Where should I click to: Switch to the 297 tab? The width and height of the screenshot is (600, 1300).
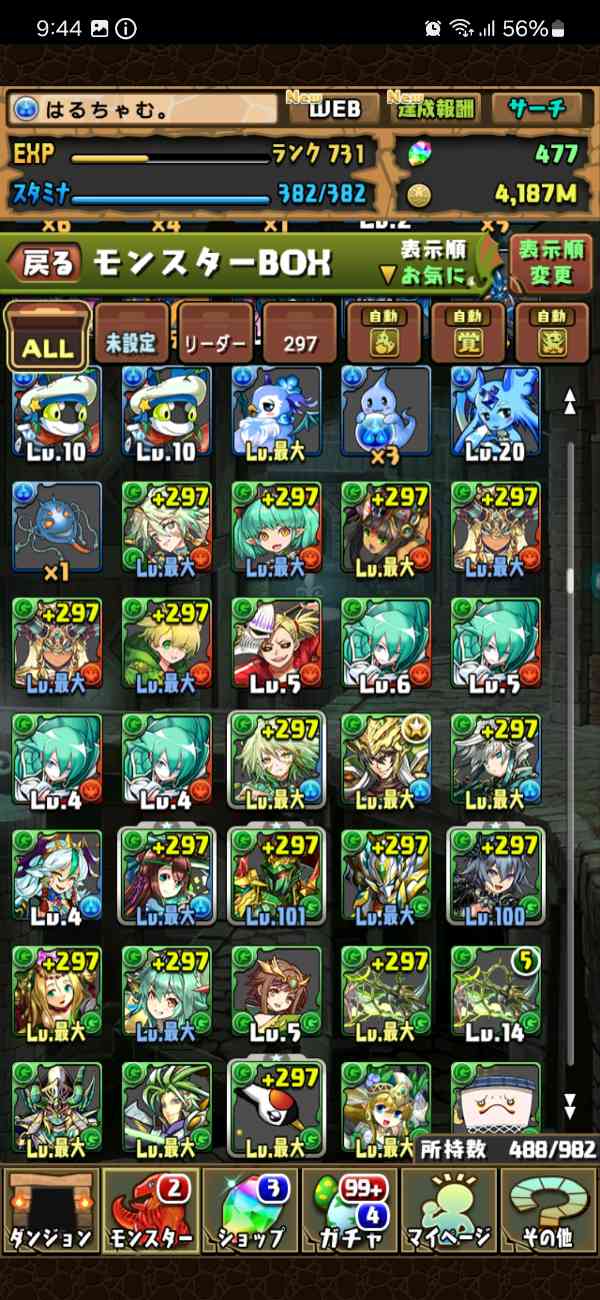[x=299, y=341]
